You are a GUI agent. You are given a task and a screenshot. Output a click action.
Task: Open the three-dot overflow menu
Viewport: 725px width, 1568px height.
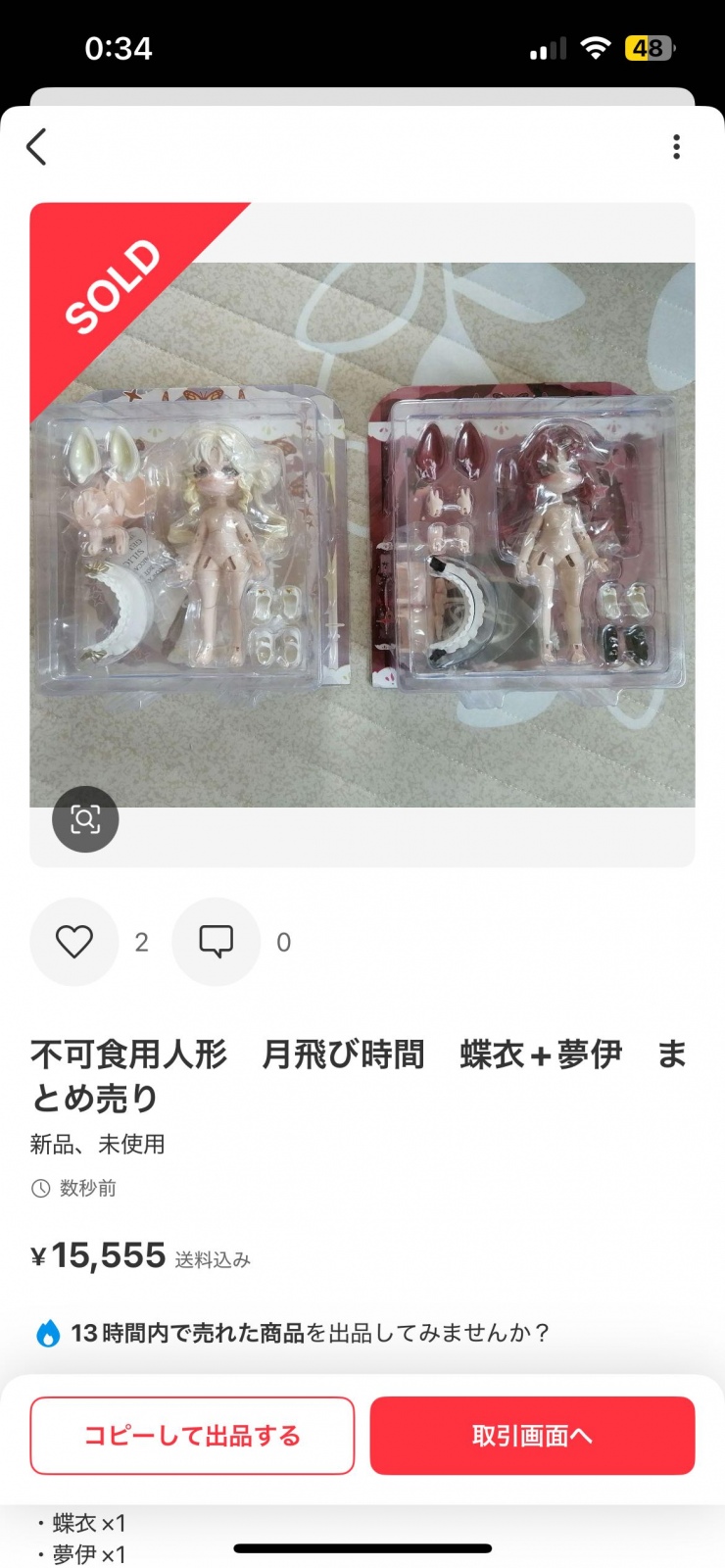click(x=676, y=147)
